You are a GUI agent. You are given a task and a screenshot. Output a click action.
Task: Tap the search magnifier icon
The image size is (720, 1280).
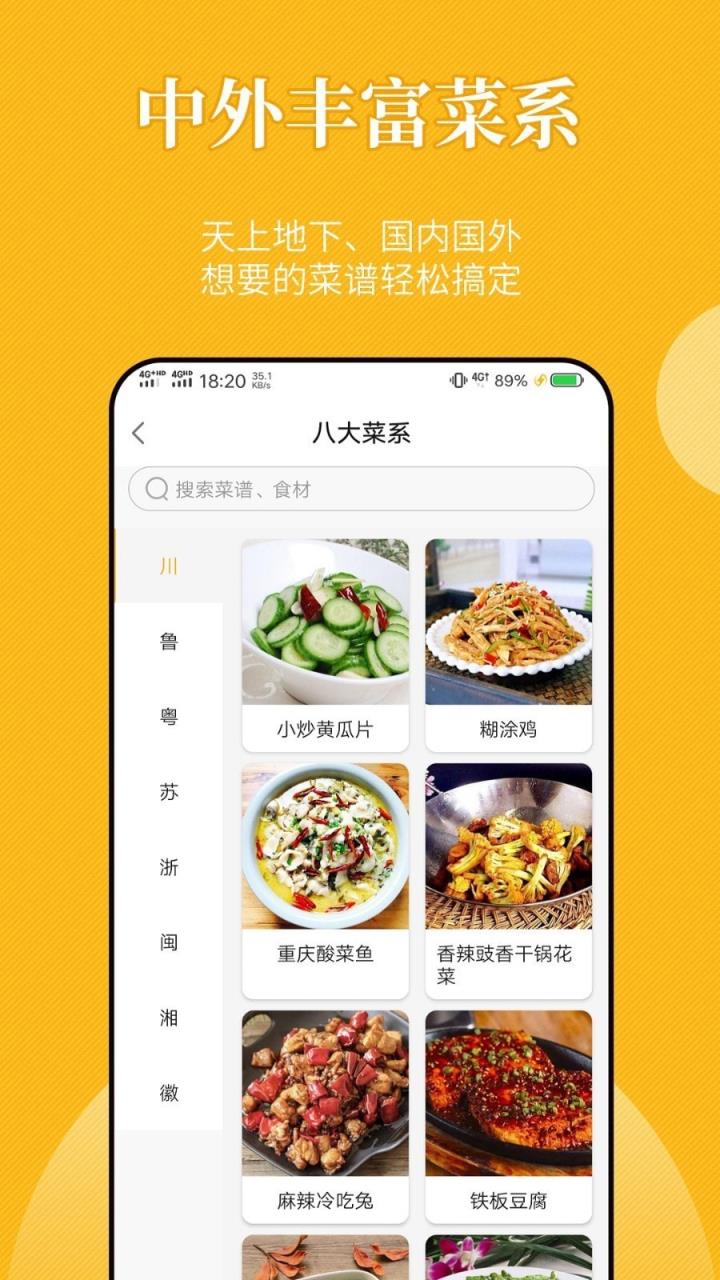point(155,490)
